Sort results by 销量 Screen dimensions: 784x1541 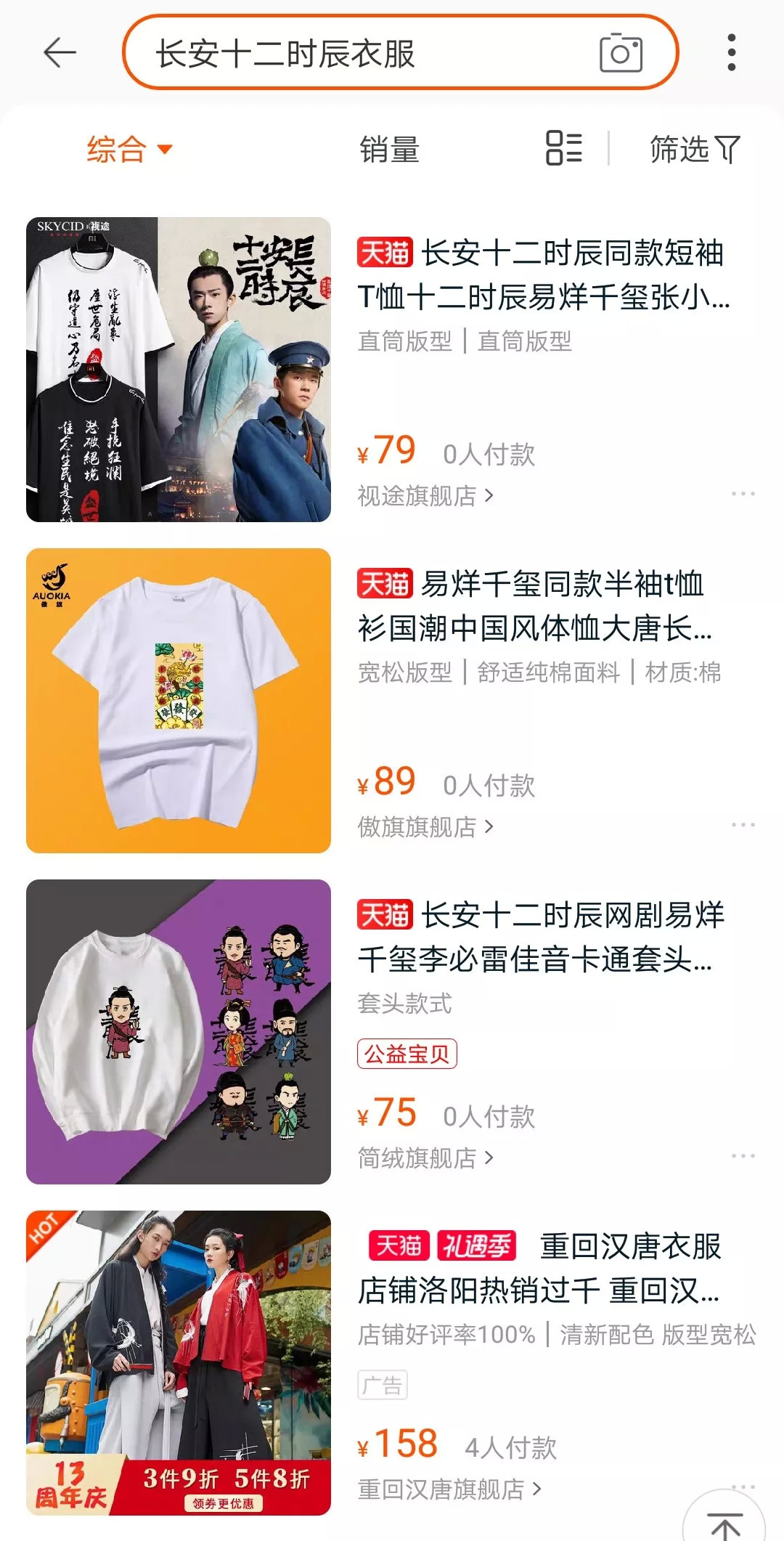pyautogui.click(x=390, y=150)
